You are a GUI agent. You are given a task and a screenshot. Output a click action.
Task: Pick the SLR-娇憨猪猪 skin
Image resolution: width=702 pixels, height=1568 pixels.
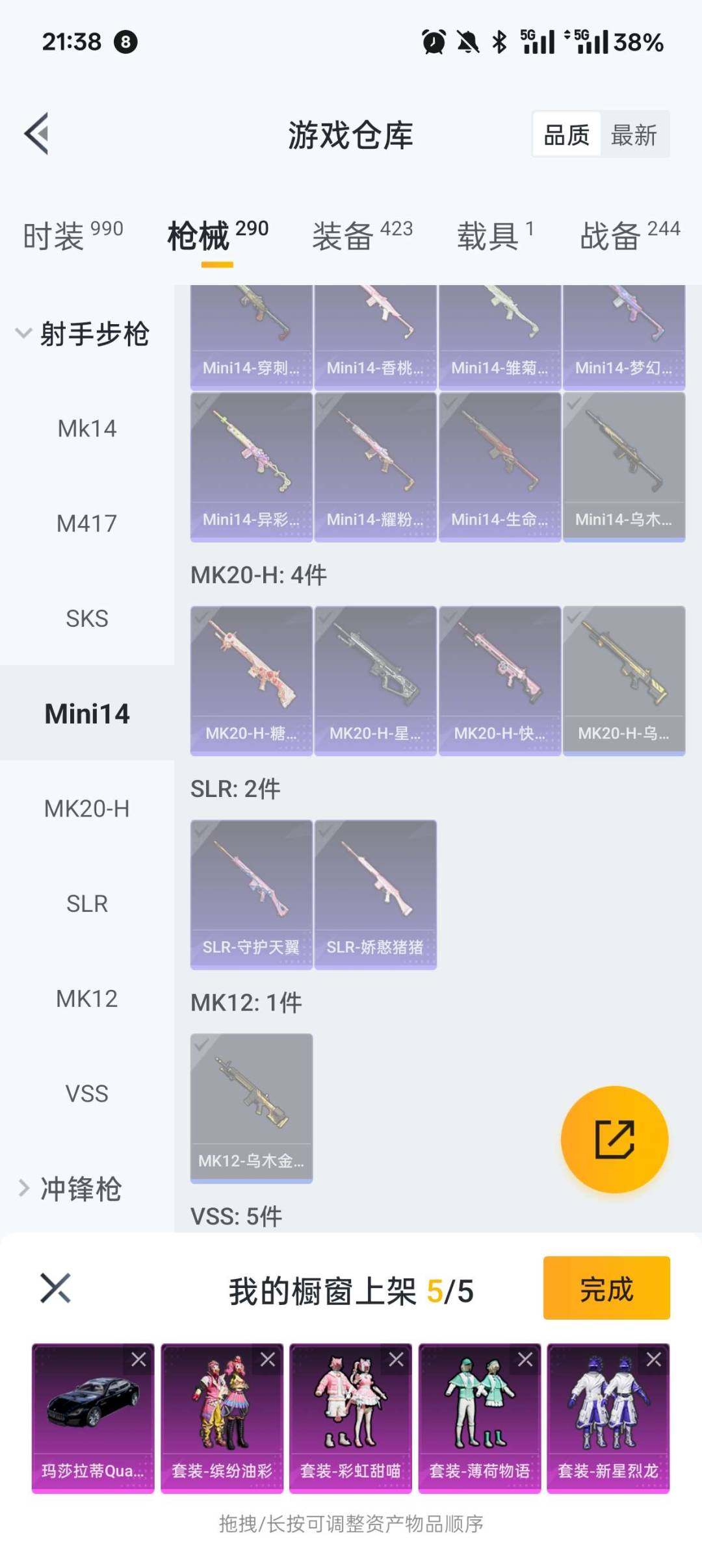click(375, 894)
